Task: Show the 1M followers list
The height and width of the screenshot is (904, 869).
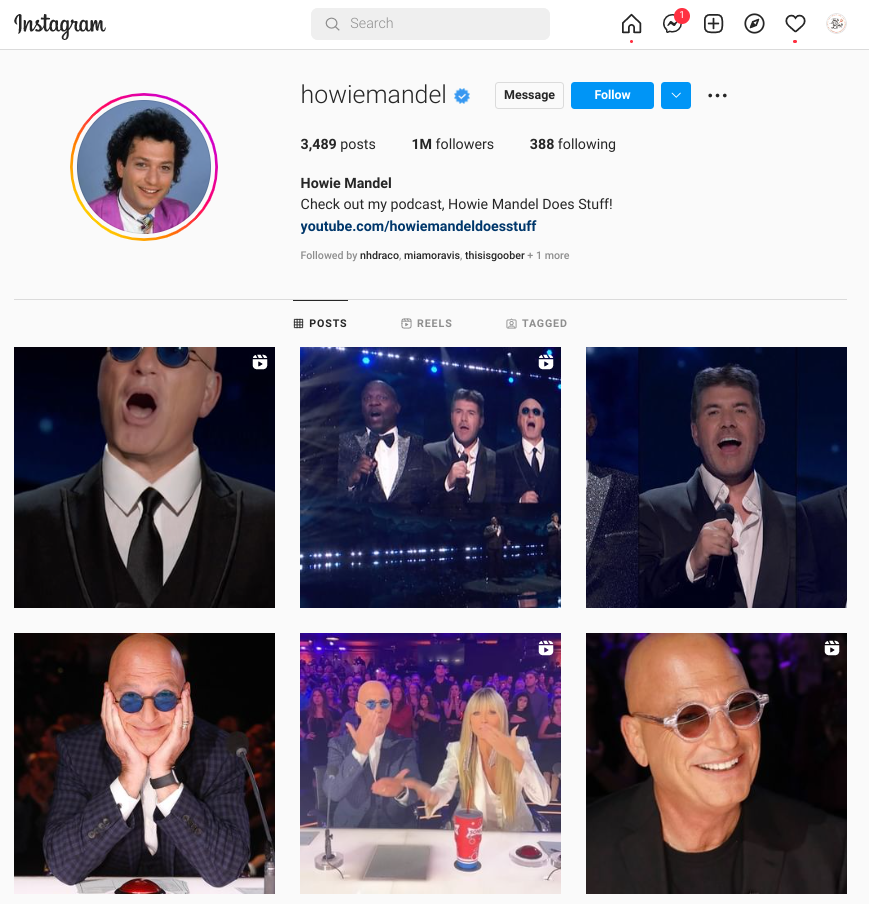Action: coord(452,144)
